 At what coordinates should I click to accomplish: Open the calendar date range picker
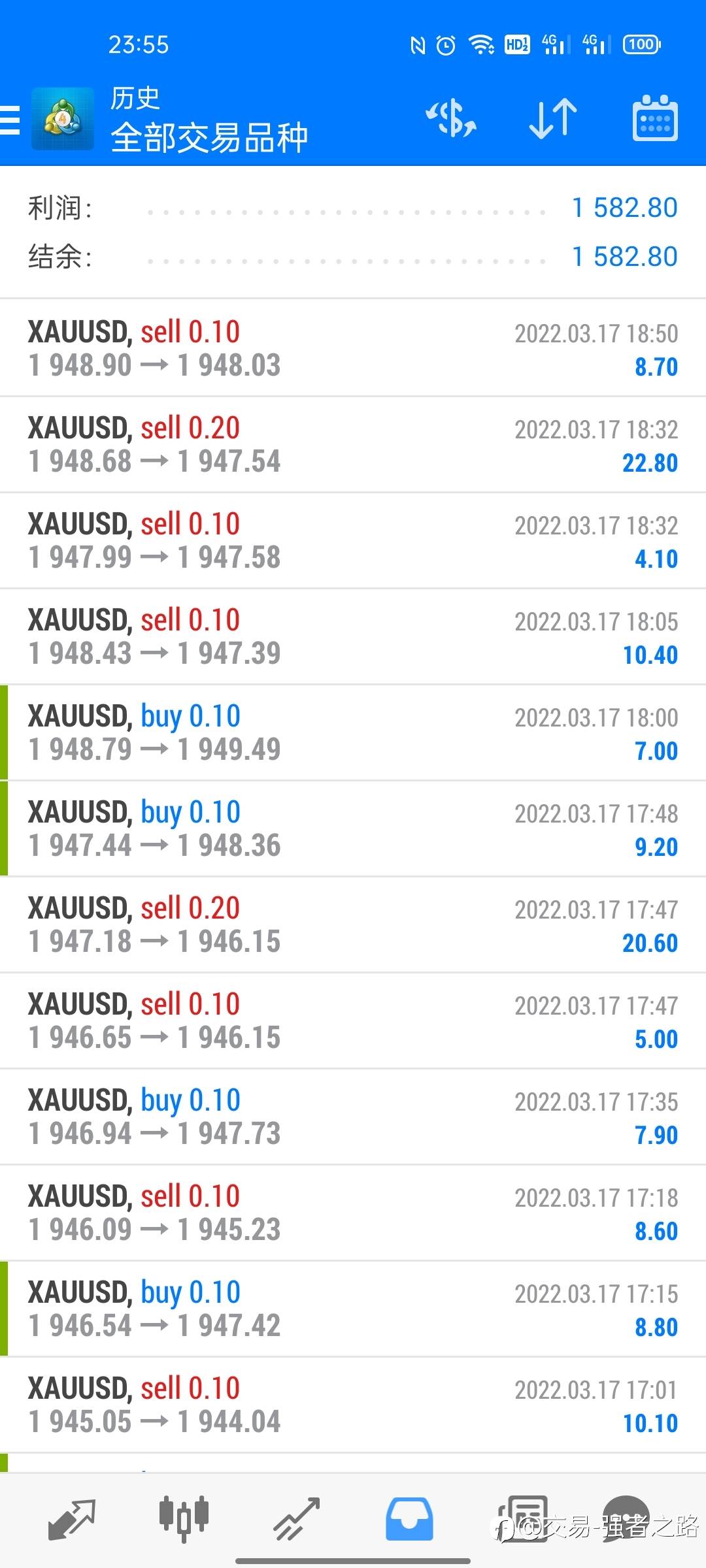654,119
